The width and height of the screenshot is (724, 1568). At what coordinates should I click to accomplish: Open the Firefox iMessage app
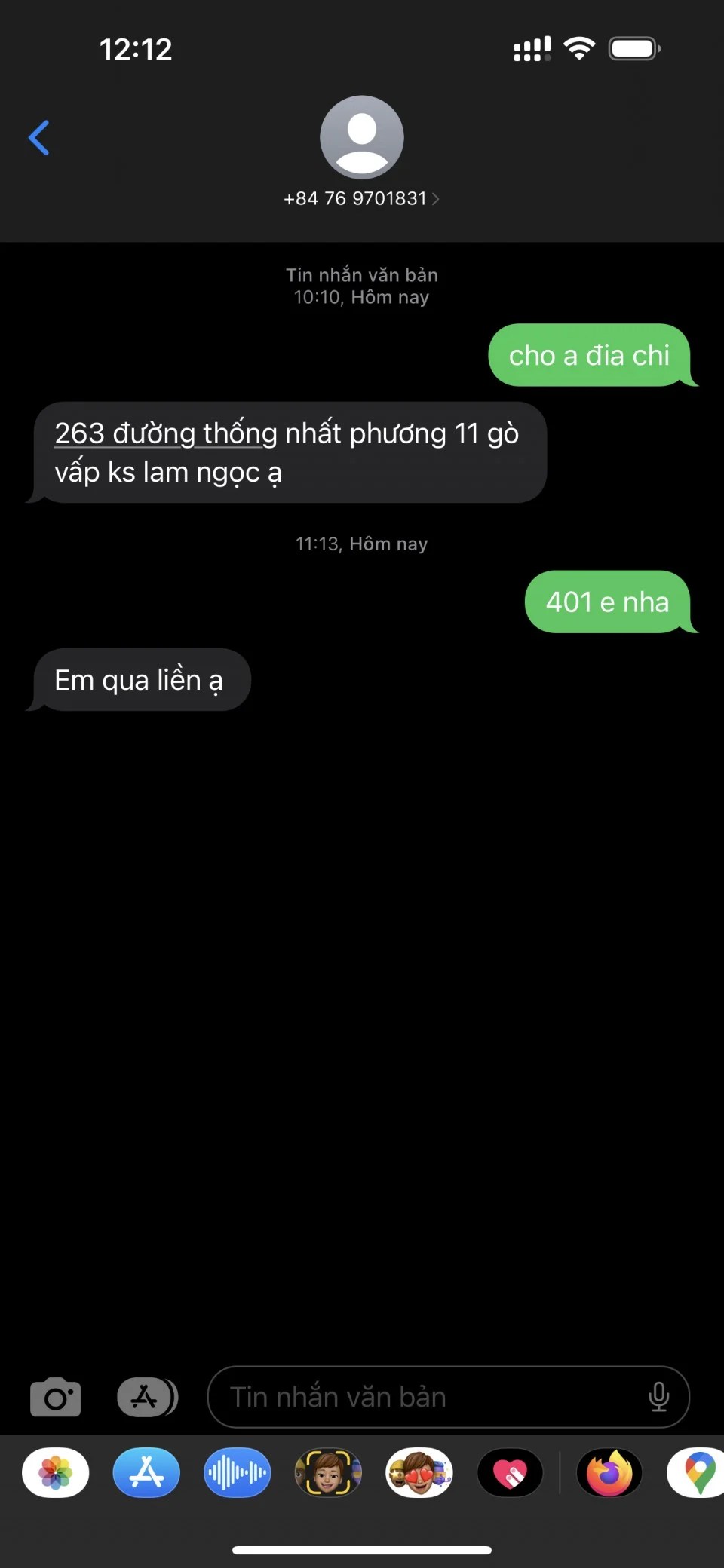[609, 1473]
